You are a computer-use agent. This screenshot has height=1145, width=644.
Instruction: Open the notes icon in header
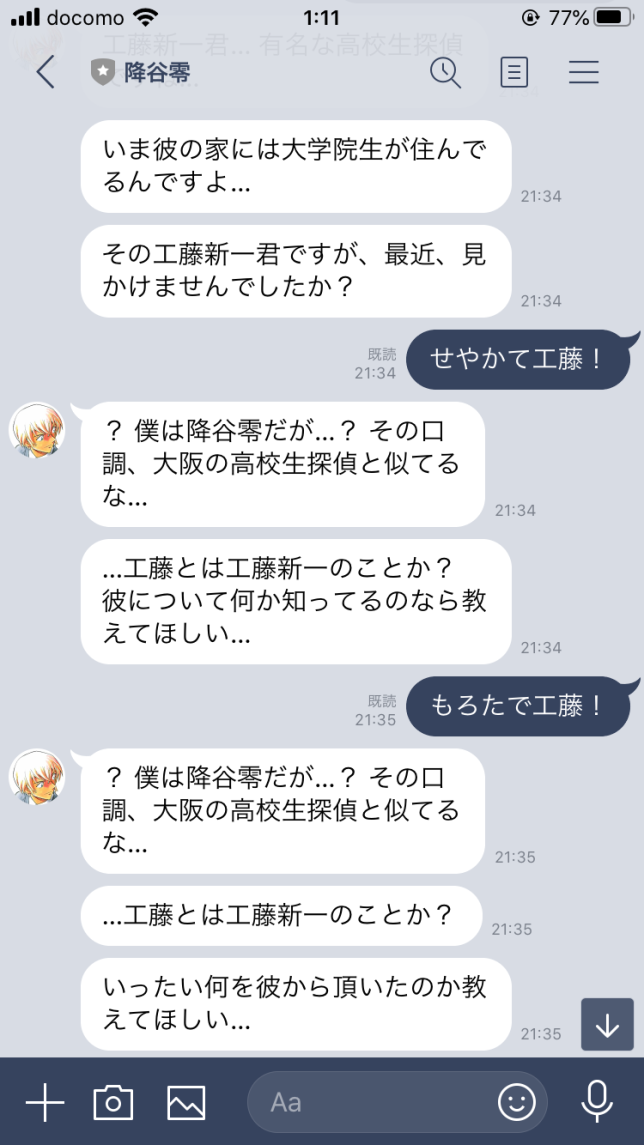pos(514,72)
